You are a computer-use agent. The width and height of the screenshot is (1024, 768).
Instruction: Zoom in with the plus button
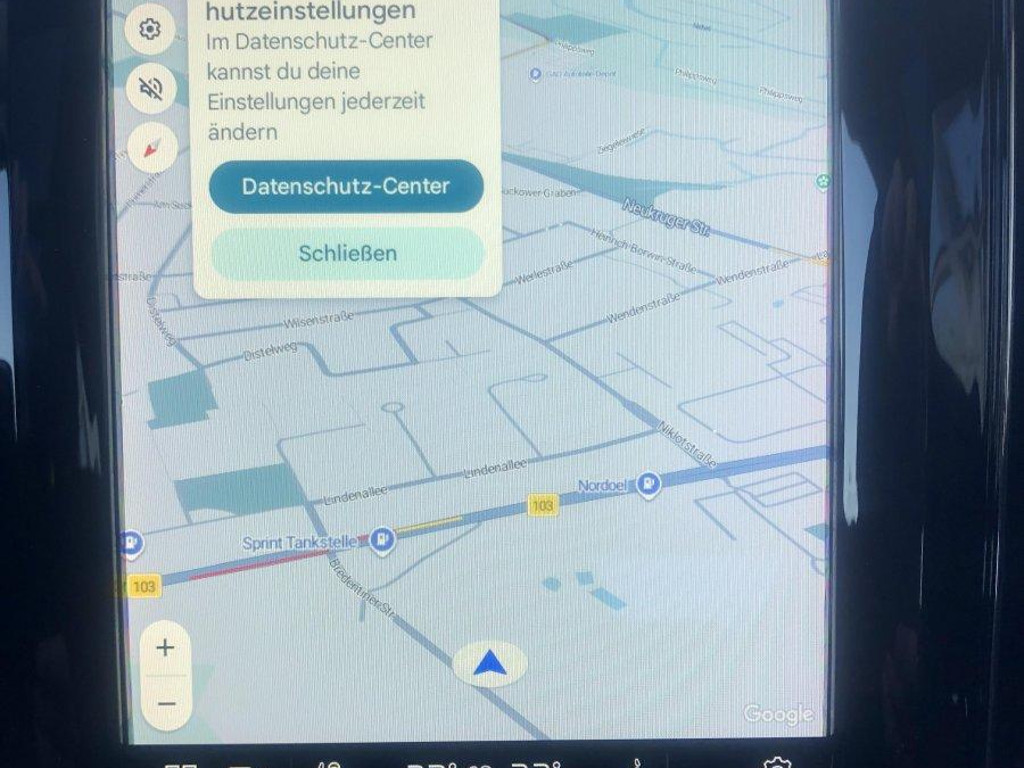click(x=165, y=647)
